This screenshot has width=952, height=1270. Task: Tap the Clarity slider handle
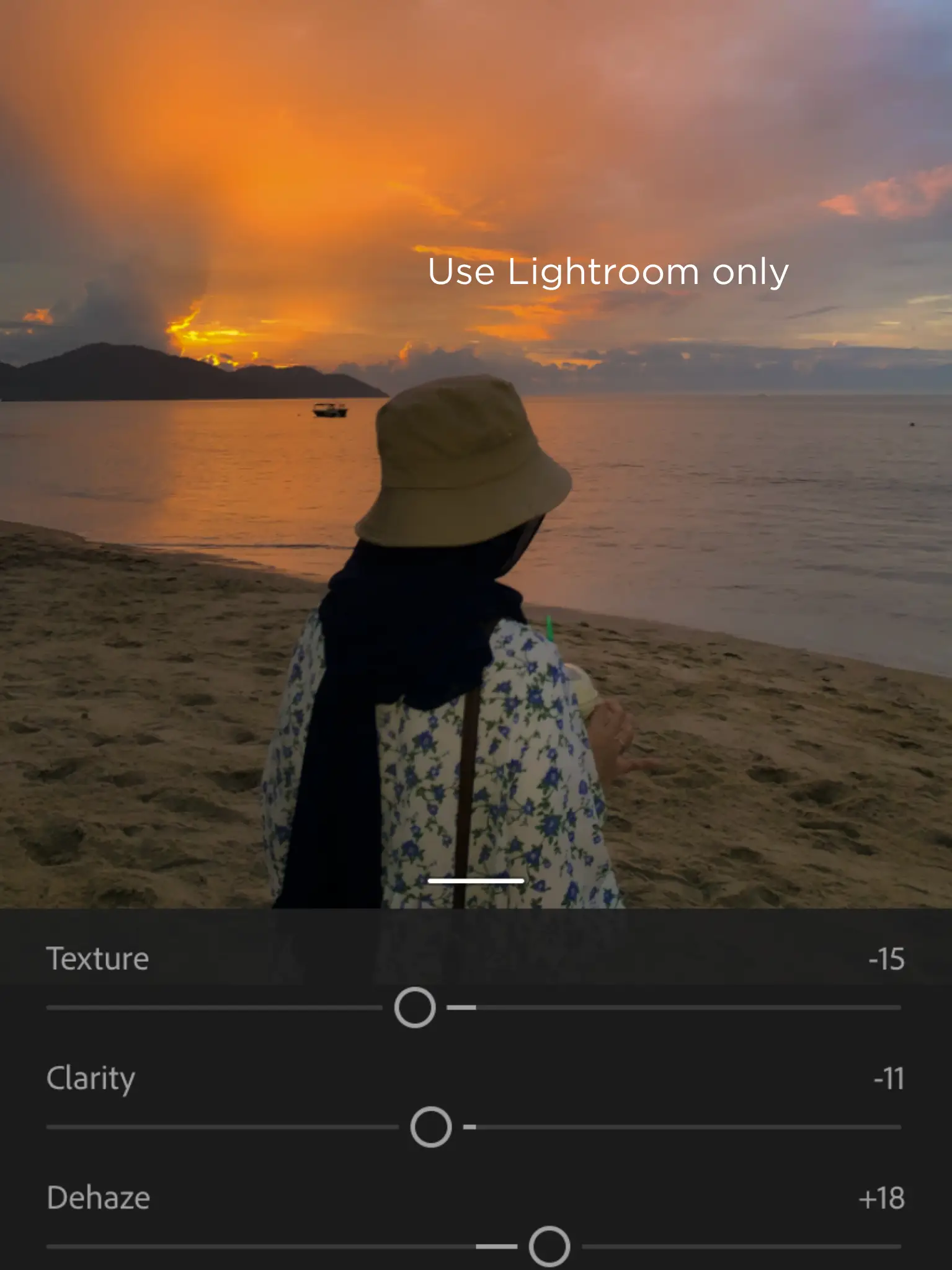(430, 1127)
